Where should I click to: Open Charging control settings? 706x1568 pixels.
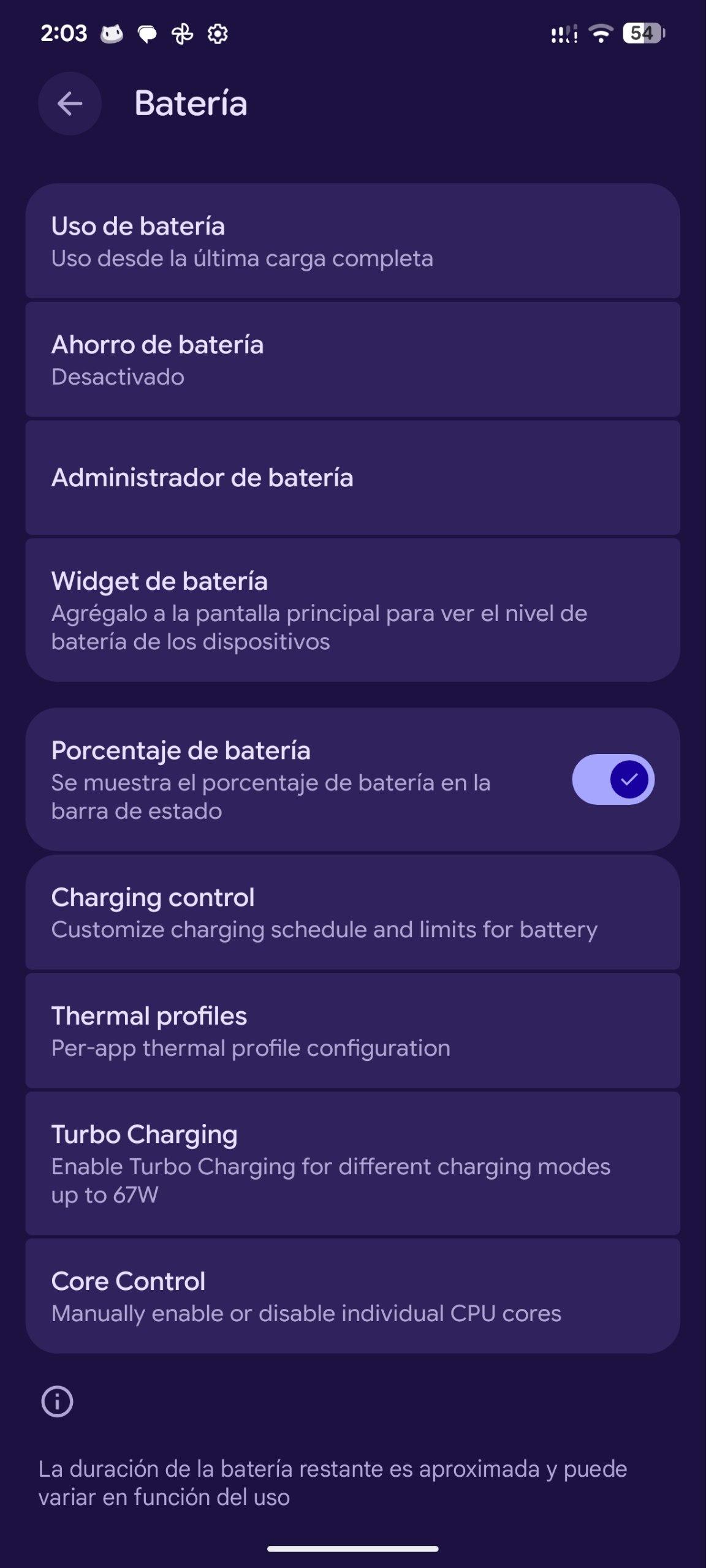[352, 913]
